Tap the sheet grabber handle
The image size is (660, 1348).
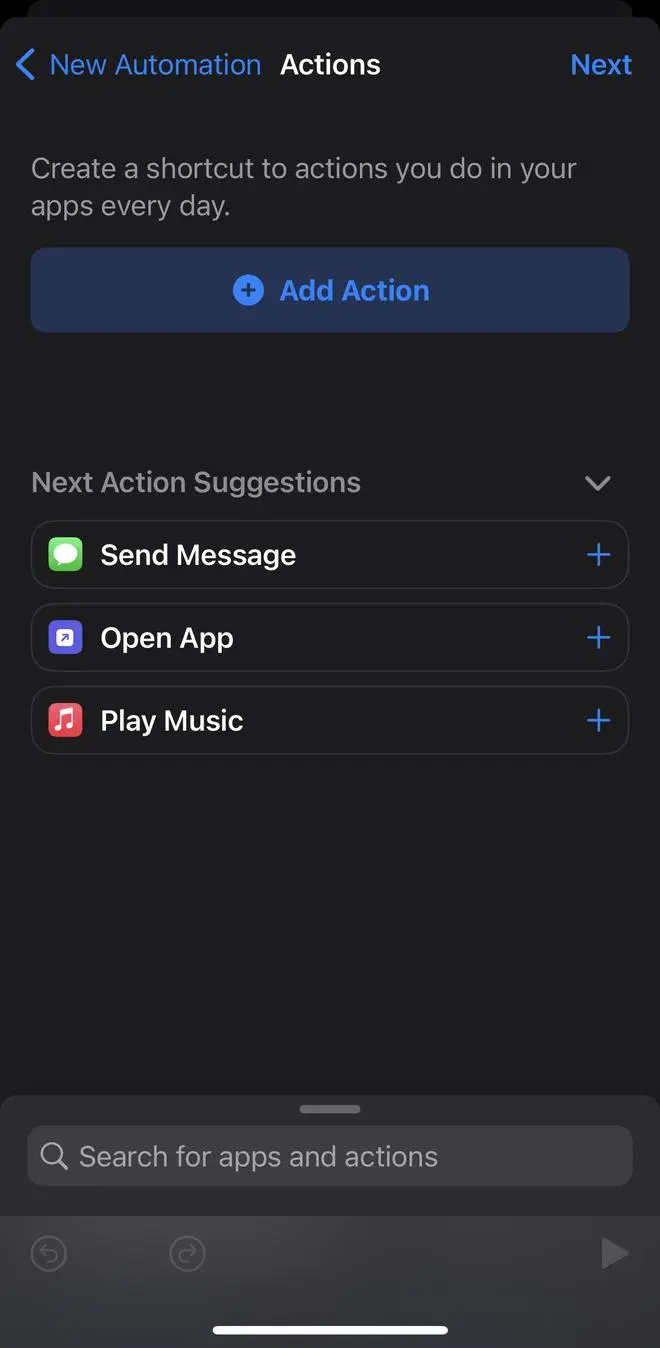click(x=330, y=1109)
